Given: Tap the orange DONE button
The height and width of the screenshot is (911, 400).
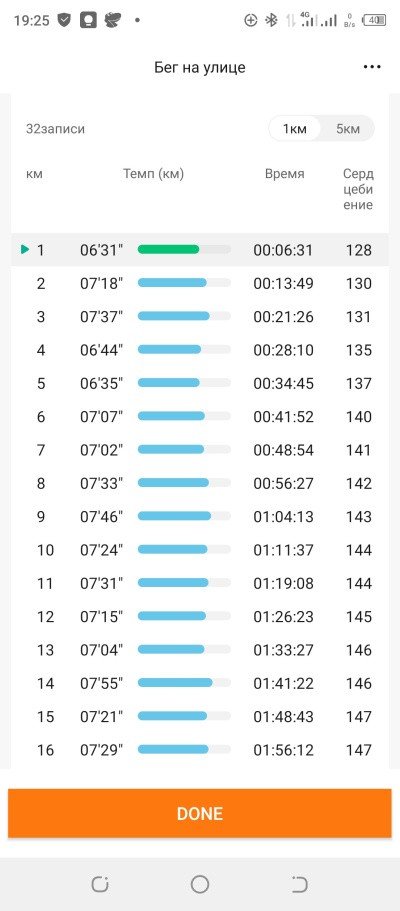Looking at the screenshot, I should point(200,813).
